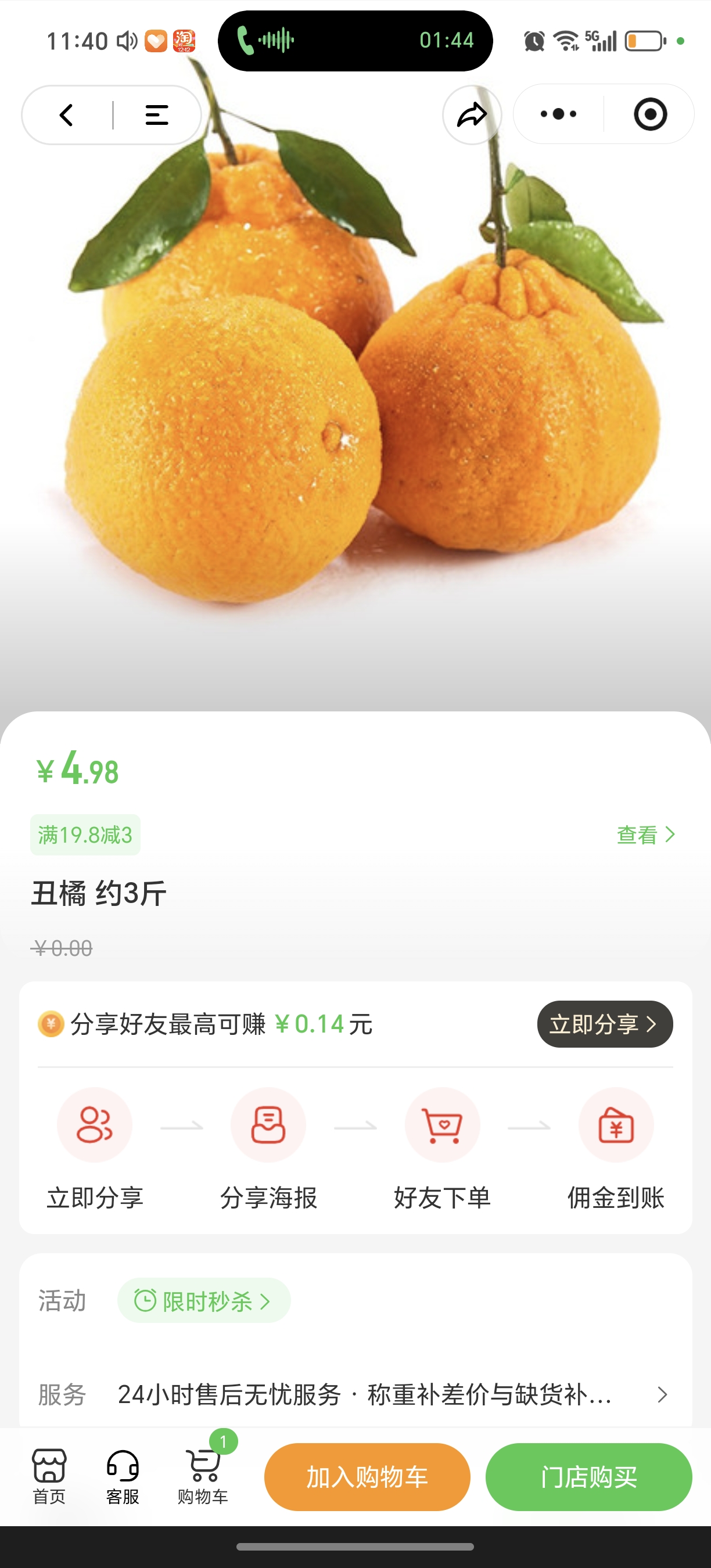Contact 客服 customer service
711x1568 pixels.
tap(123, 1476)
